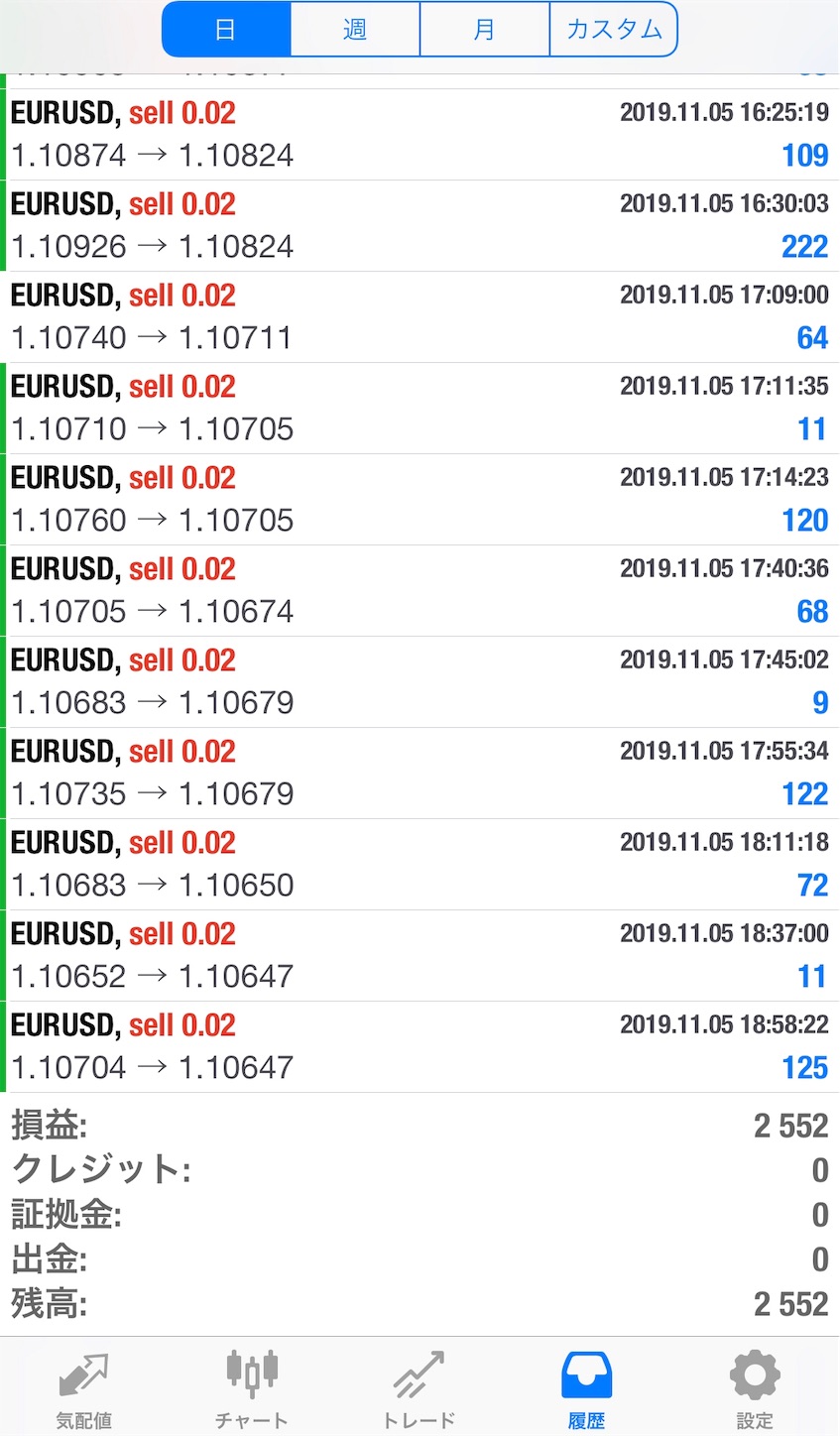This screenshot has height=1436, width=840.
Task: Open the trade with profit 222
Action: tap(420, 226)
